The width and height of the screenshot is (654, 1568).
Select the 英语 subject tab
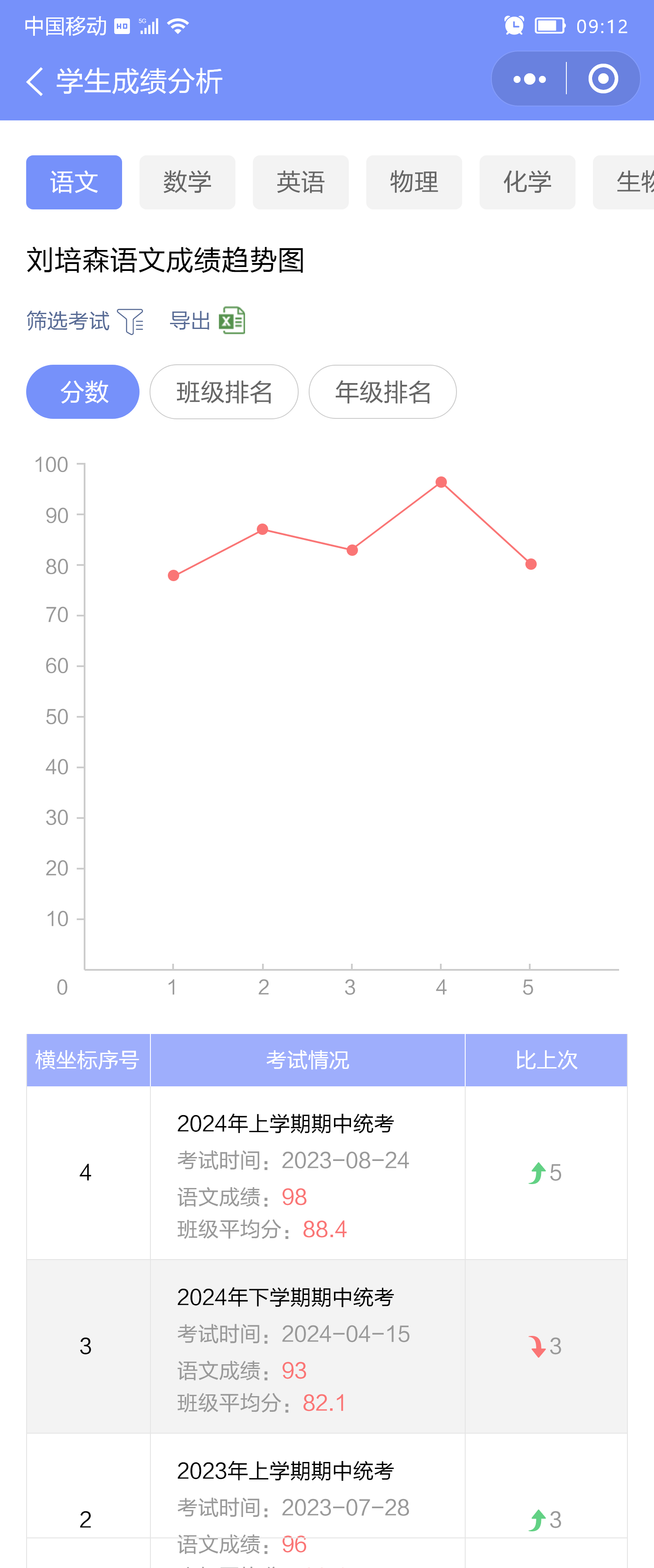300,182
